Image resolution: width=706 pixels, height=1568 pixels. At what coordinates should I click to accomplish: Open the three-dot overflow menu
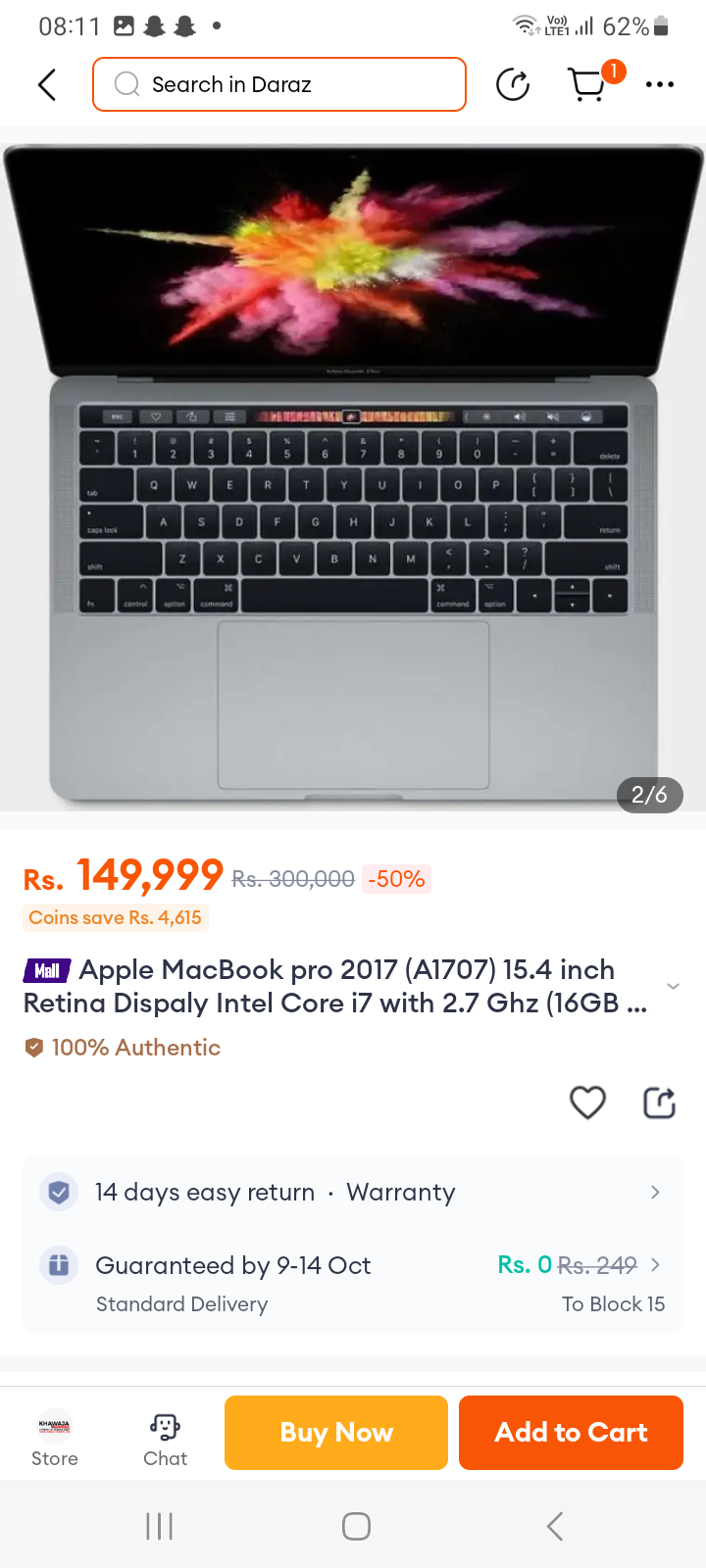660,85
